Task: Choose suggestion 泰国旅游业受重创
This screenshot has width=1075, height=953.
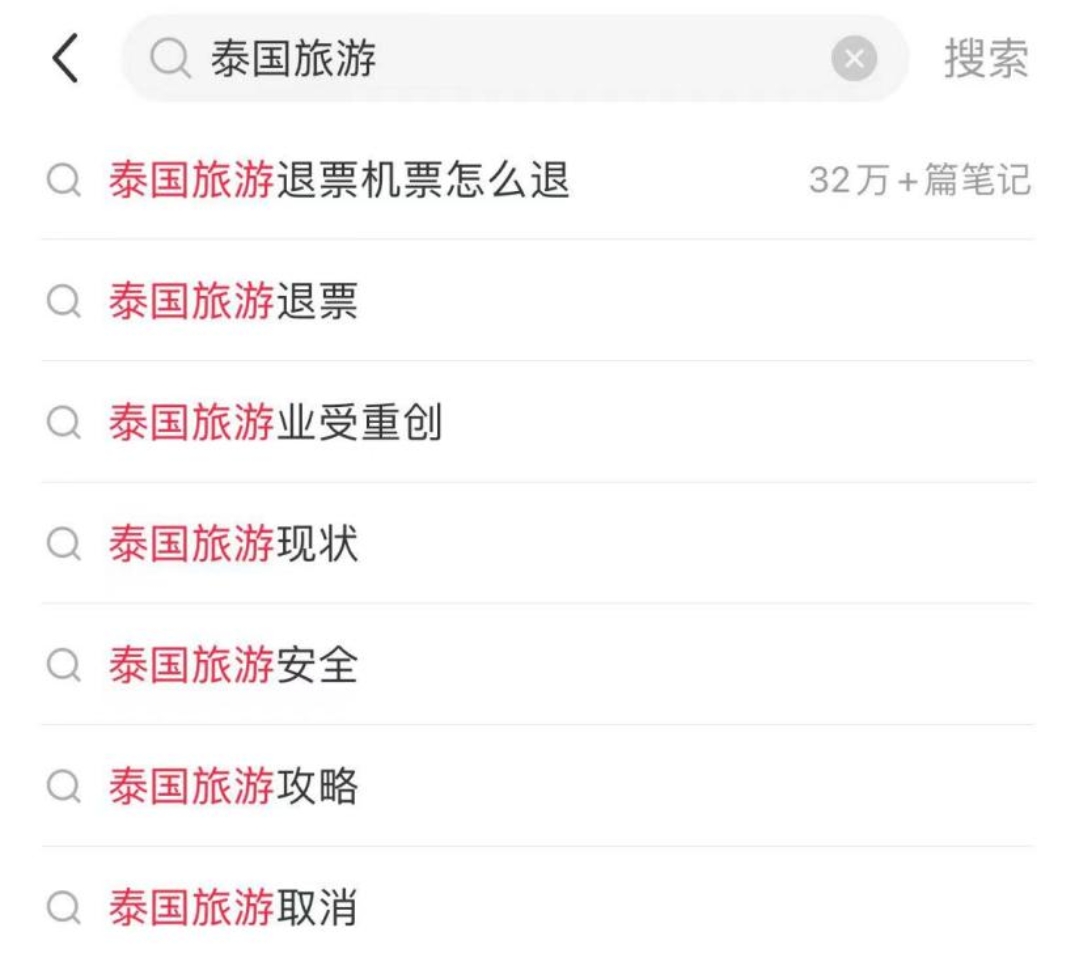Action: point(275,423)
